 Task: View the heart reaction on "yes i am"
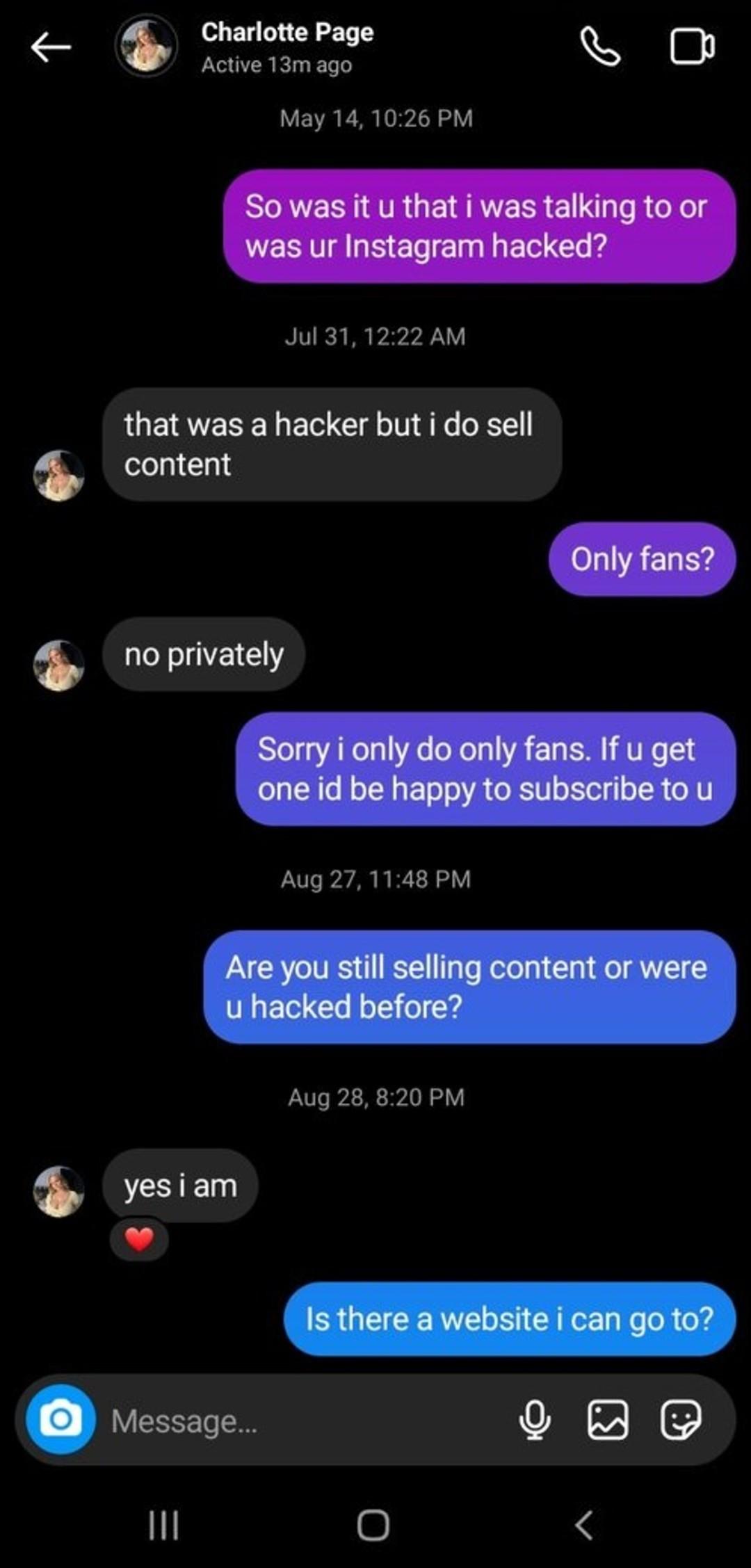[x=139, y=1238]
